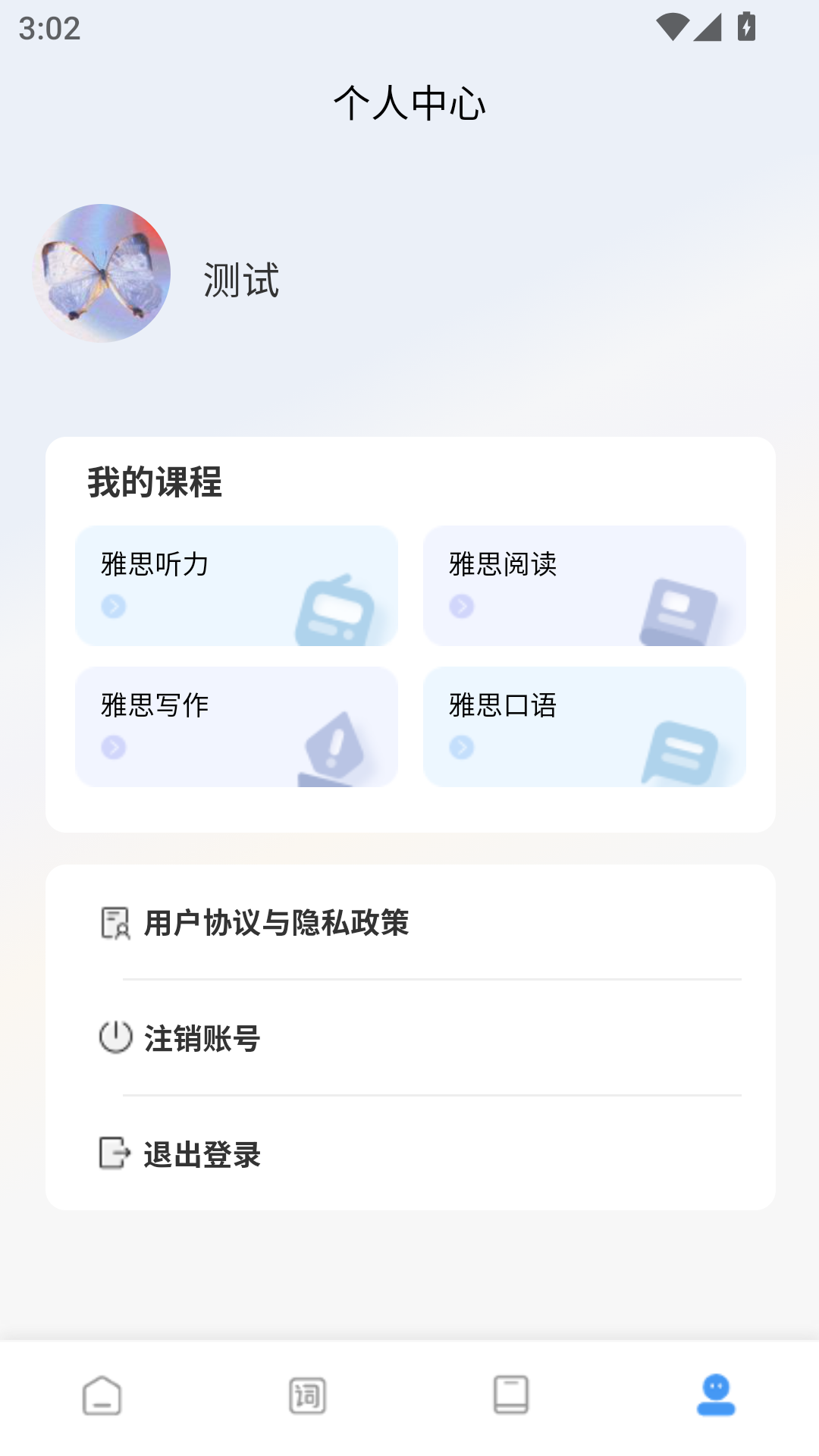Screen dimensions: 819x1456
Task: Switch to the home tab
Action: pos(102,1395)
